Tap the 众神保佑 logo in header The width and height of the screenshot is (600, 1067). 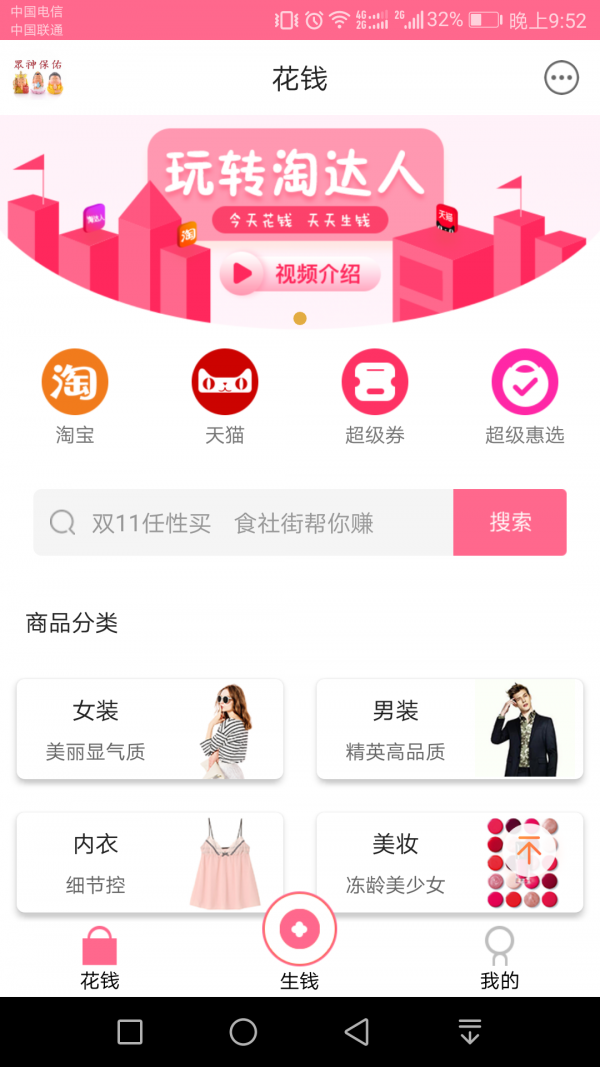[x=38, y=78]
